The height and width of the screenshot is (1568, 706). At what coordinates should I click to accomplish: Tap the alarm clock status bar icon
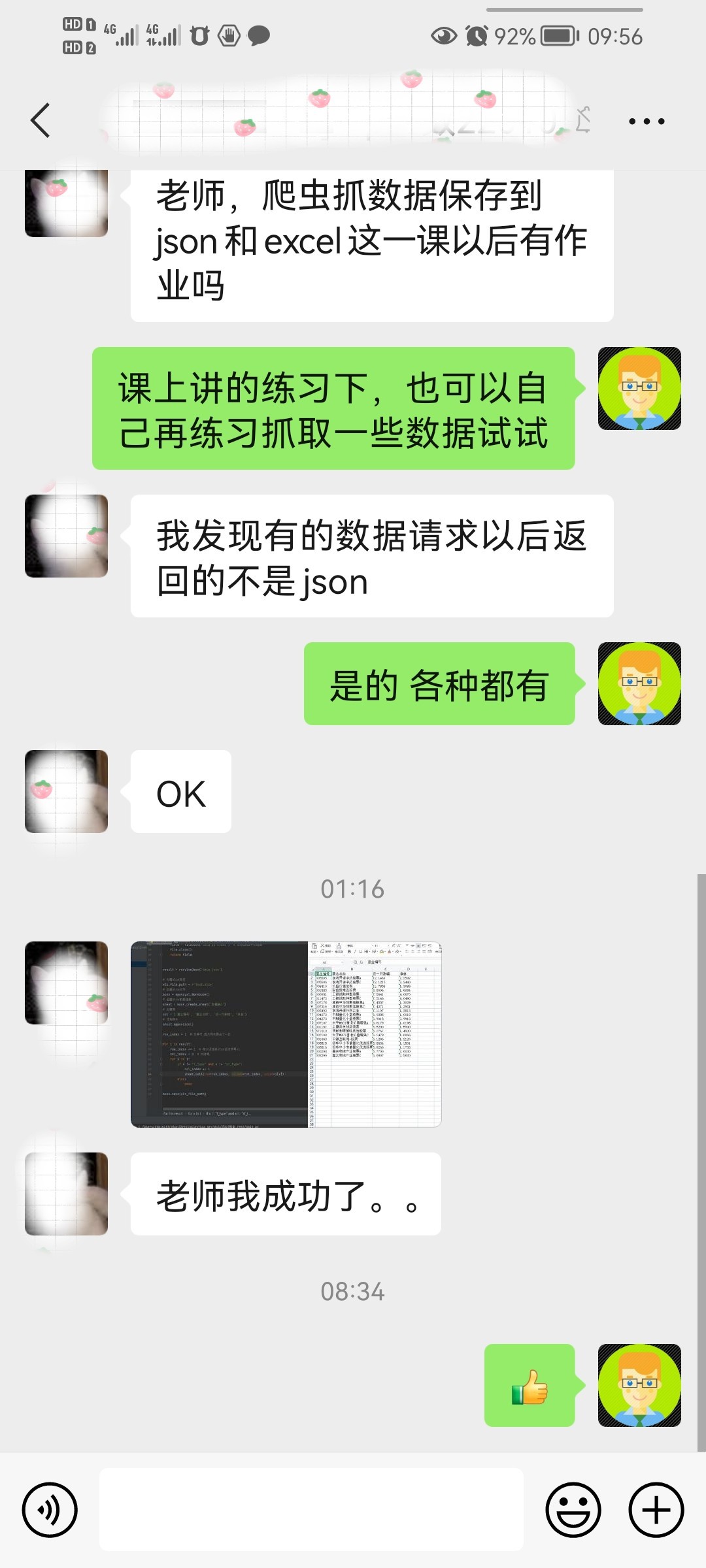pos(476,37)
